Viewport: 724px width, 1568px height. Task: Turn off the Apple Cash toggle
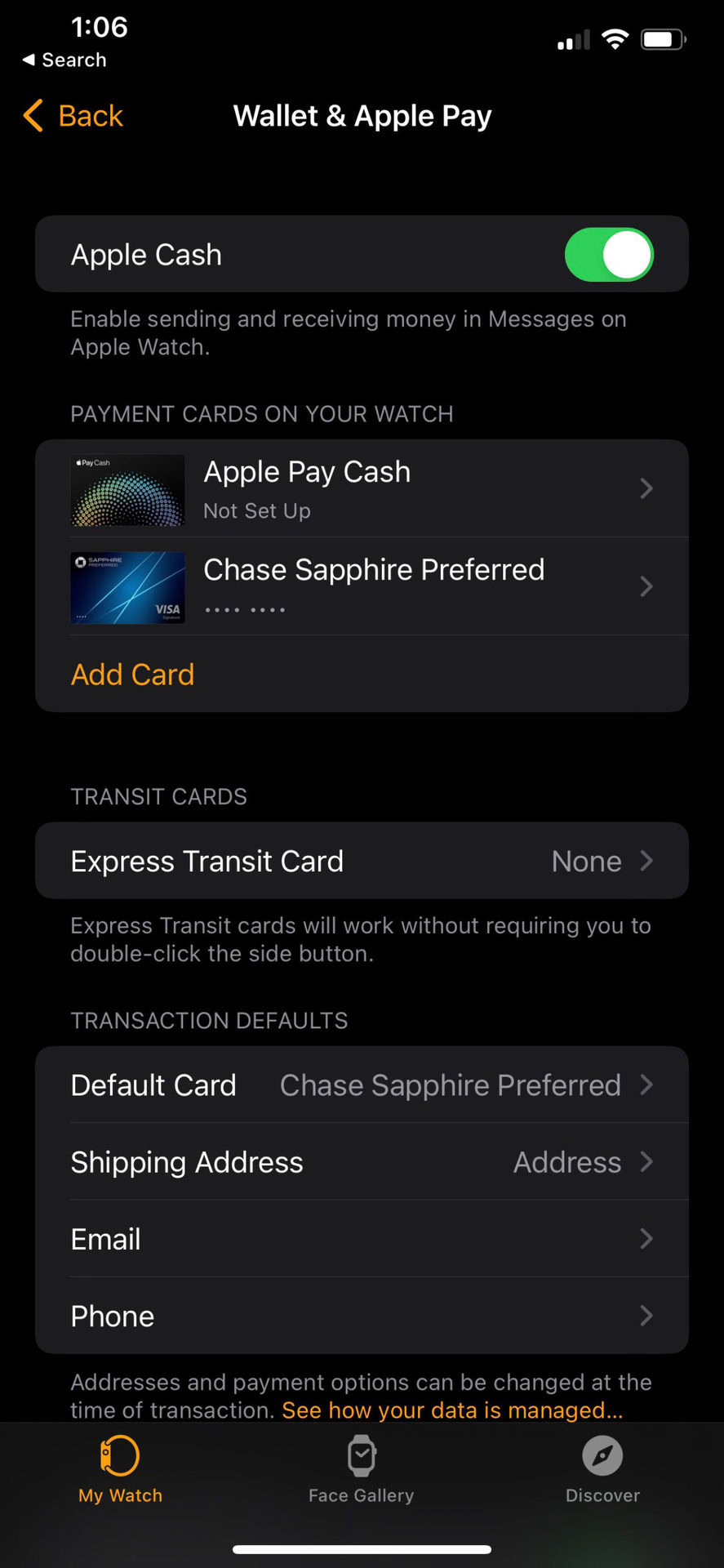tap(608, 255)
